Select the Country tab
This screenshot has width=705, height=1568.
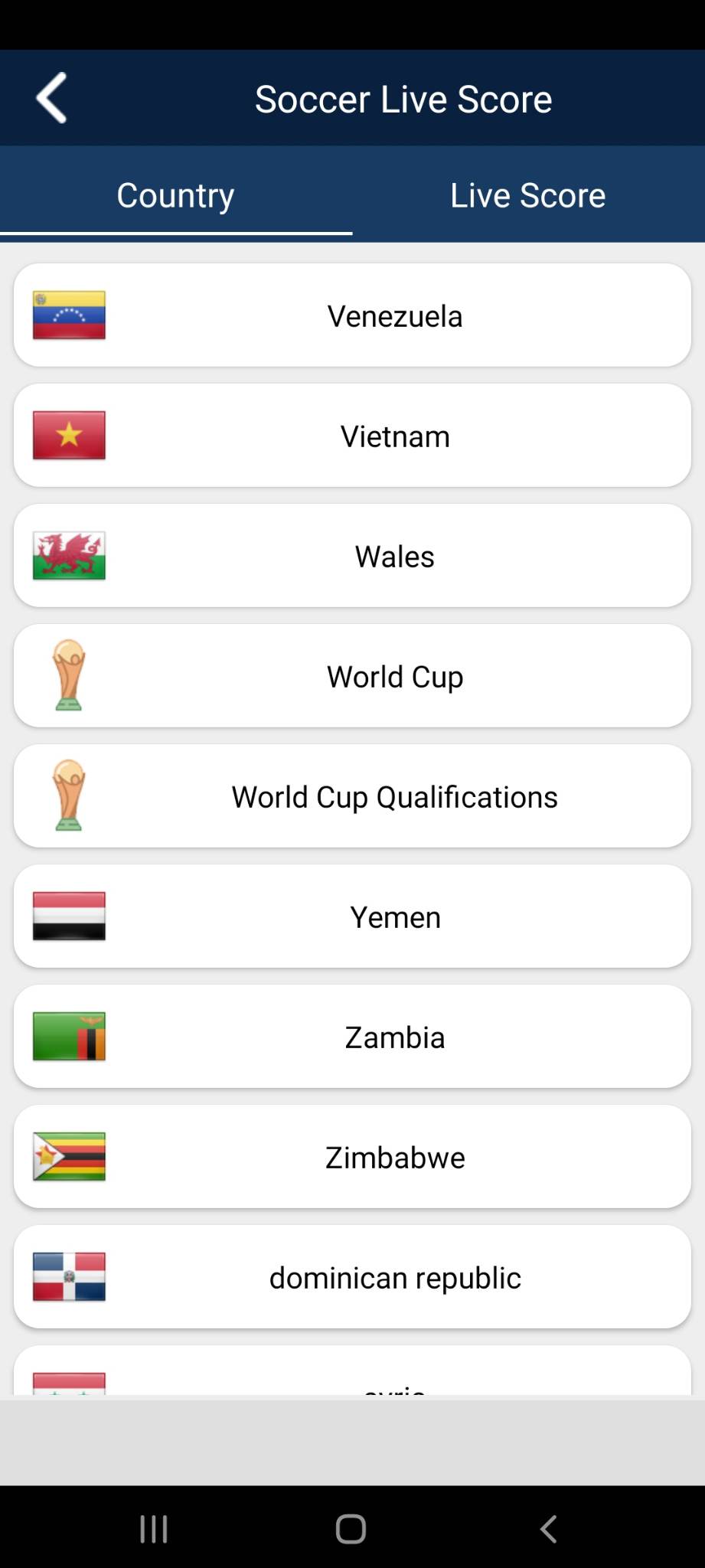176,194
